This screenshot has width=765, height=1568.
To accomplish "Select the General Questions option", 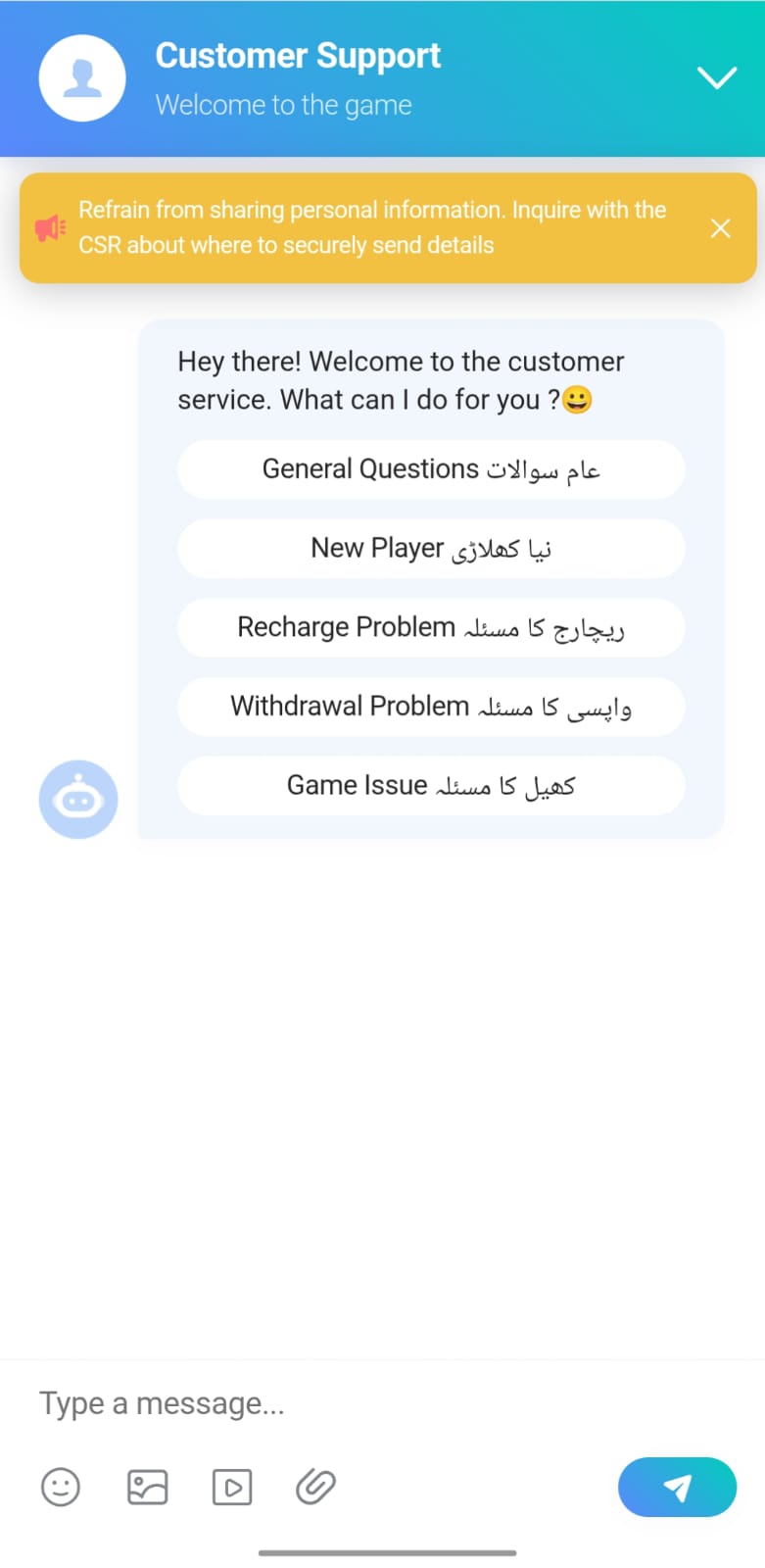I will point(430,469).
